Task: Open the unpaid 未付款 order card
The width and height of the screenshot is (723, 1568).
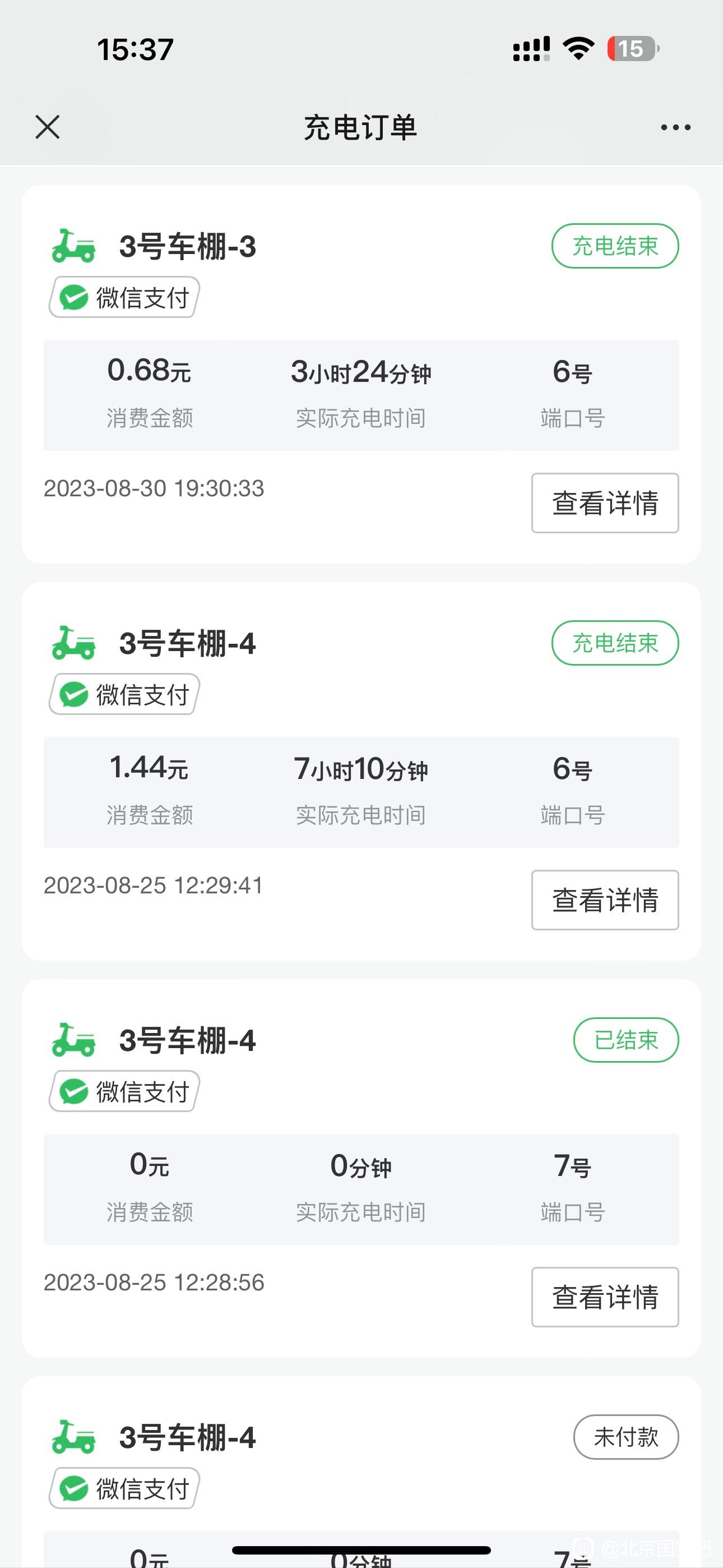Action: [x=361, y=1472]
